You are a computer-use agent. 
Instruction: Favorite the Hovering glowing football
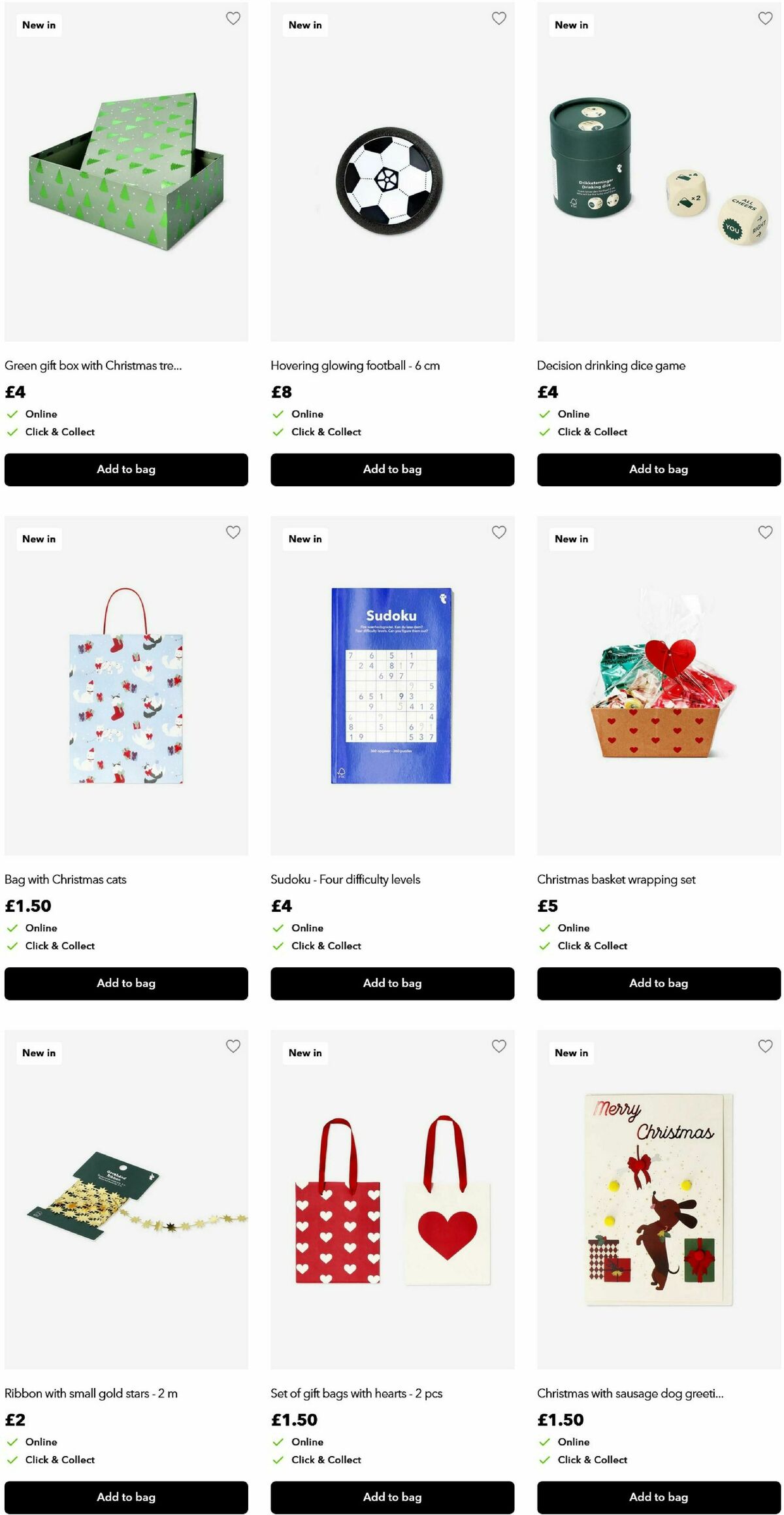click(498, 18)
